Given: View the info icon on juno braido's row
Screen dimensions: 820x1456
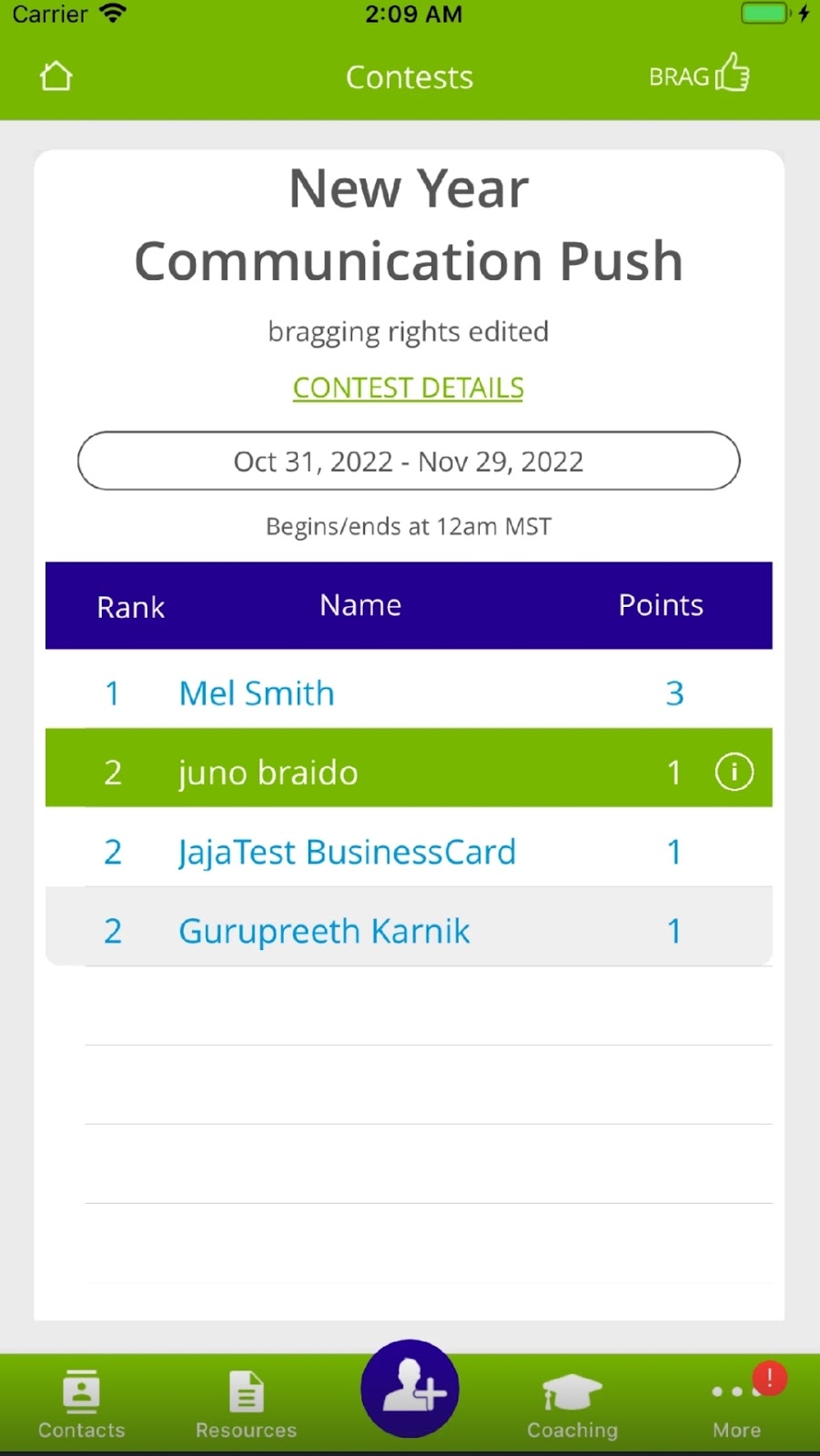Looking at the screenshot, I should pos(734,772).
